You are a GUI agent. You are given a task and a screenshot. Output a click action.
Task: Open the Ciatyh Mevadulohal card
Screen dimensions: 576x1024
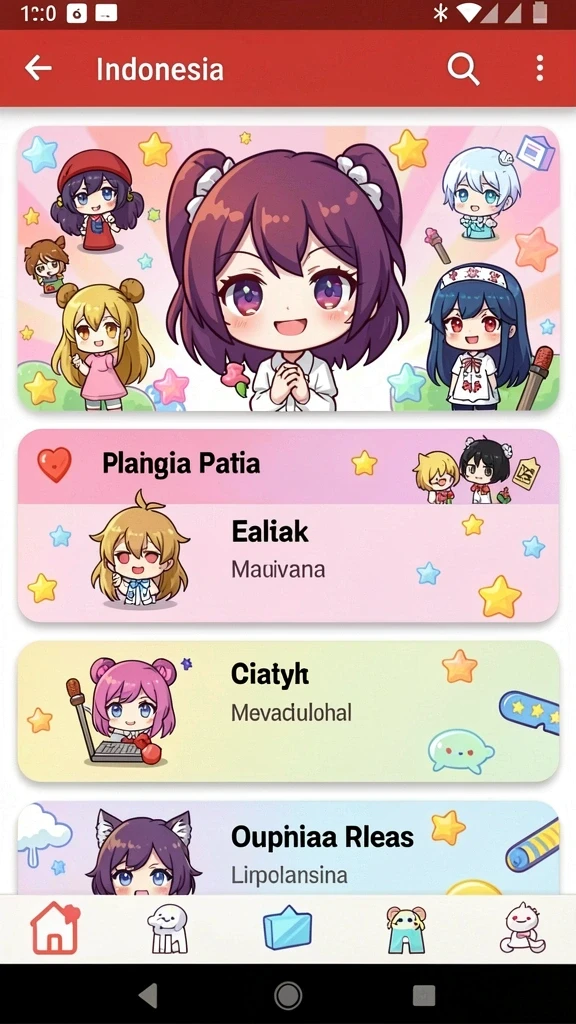(x=288, y=711)
